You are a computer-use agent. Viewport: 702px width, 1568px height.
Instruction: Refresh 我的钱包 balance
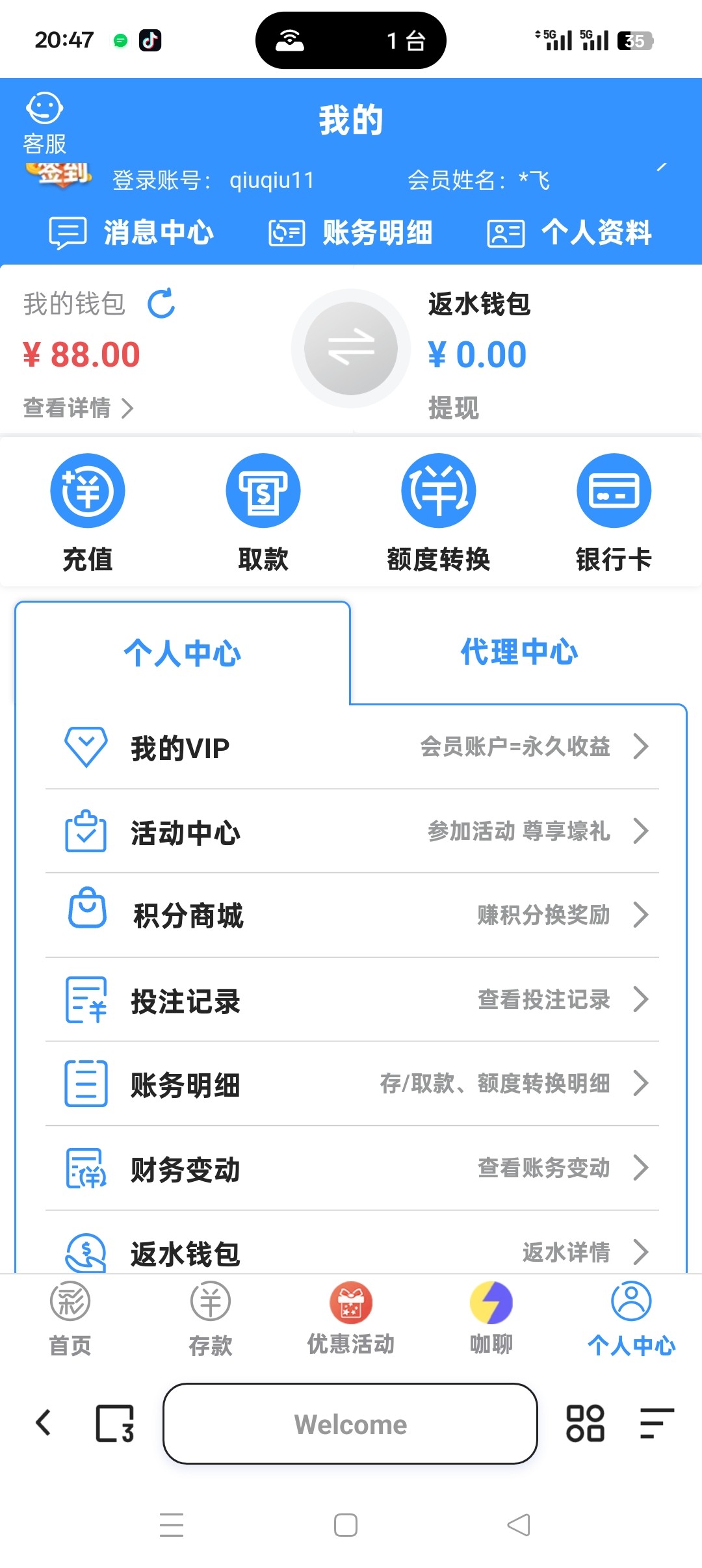(x=161, y=304)
